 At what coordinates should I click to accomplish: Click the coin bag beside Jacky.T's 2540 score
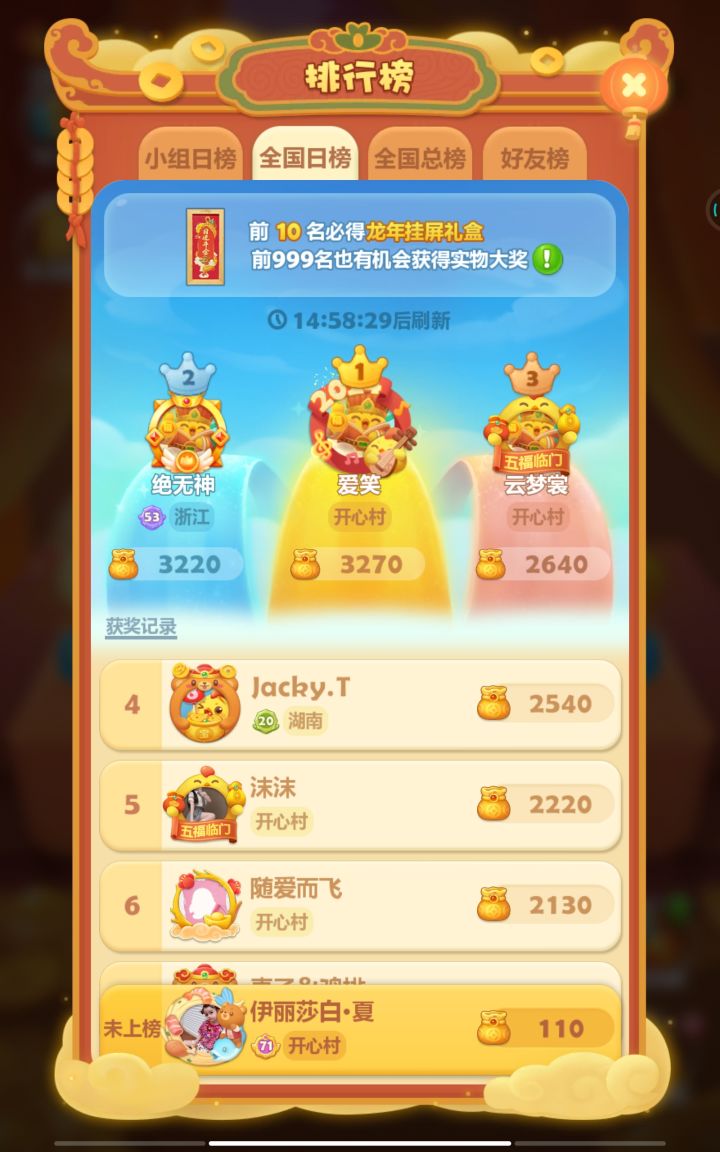coord(495,704)
